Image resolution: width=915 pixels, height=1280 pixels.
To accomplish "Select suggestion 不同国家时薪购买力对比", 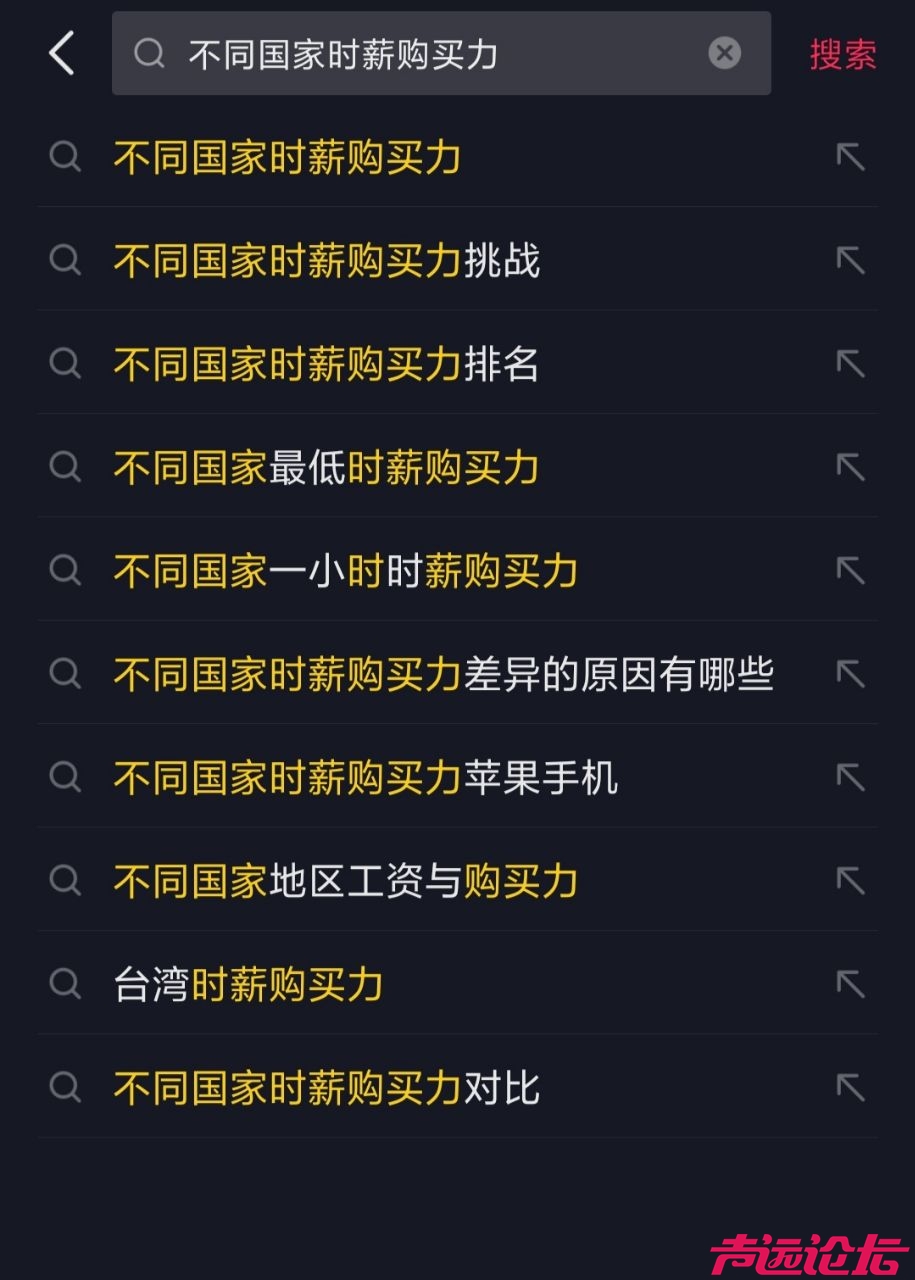I will [326, 1088].
